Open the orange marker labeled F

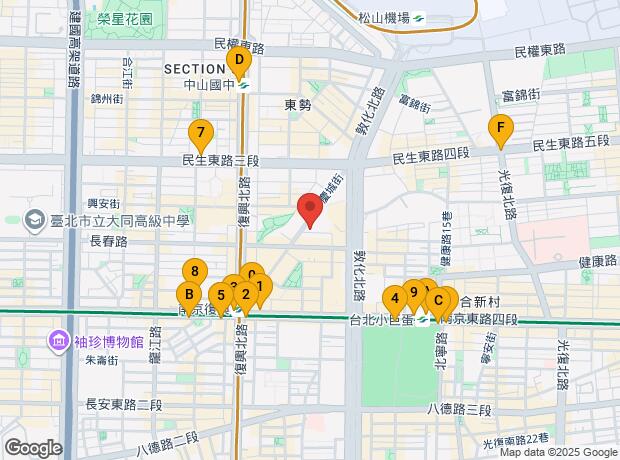pyautogui.click(x=500, y=128)
